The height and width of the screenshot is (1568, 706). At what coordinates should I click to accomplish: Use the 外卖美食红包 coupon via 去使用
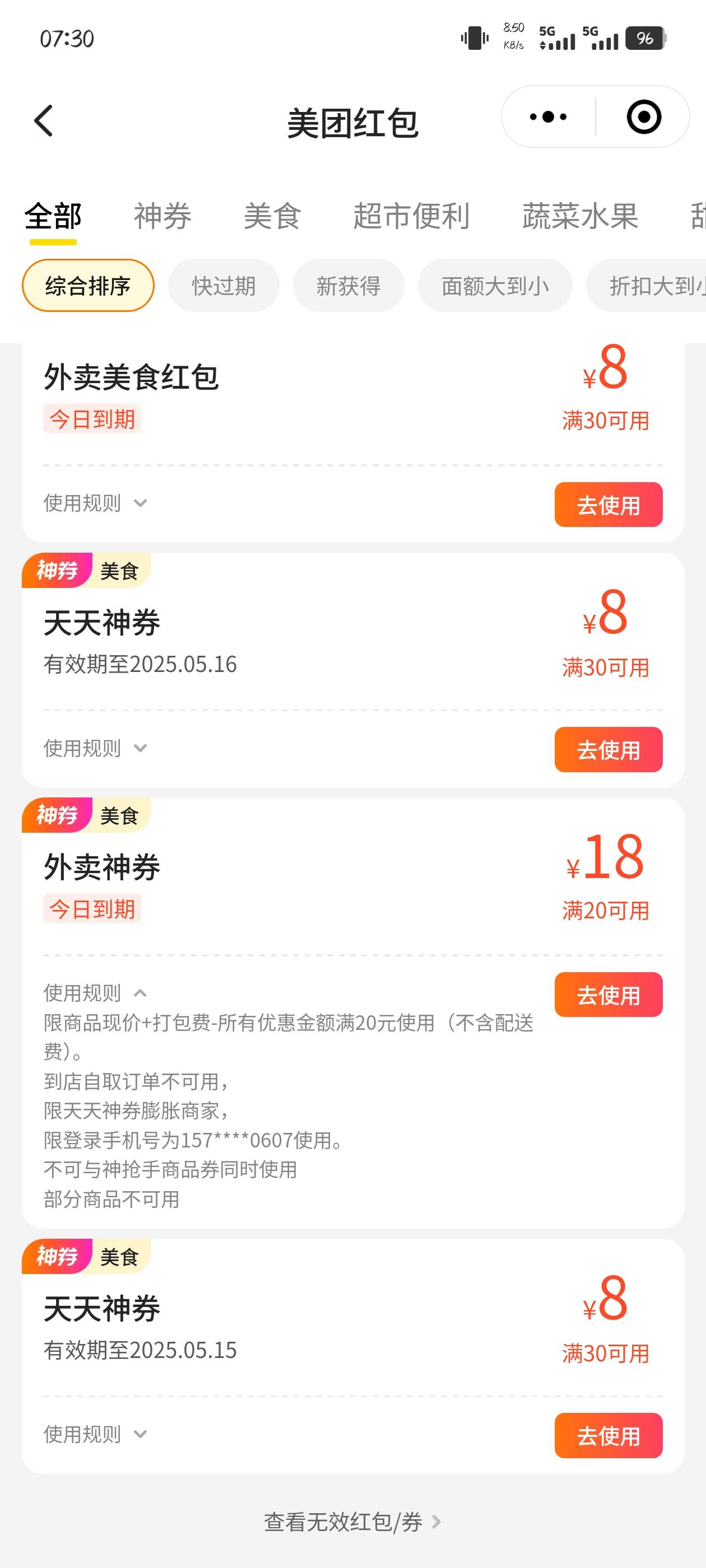609,505
